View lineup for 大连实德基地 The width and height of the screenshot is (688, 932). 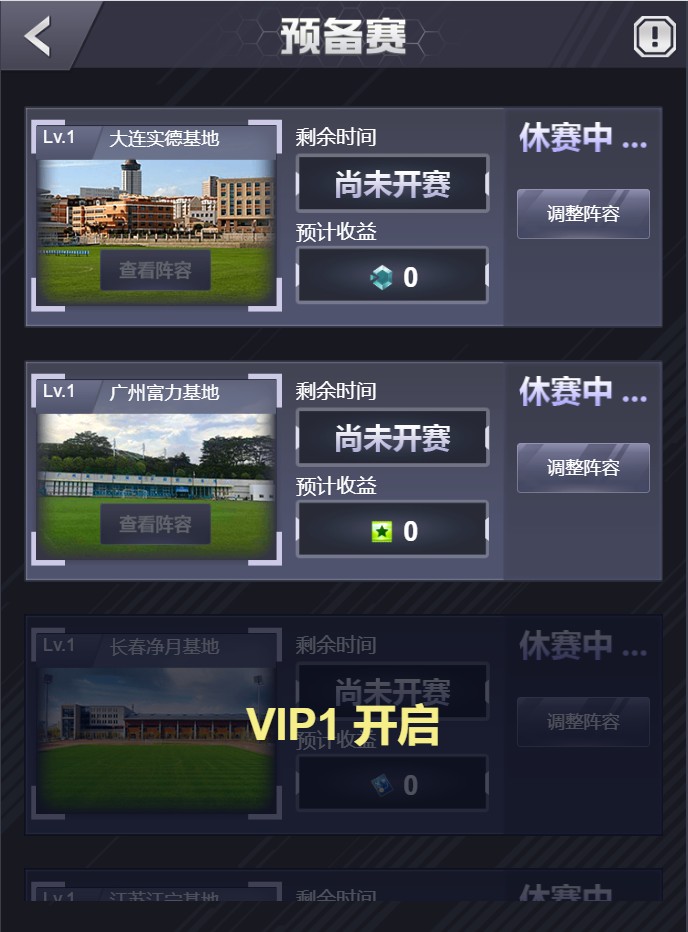[155, 270]
